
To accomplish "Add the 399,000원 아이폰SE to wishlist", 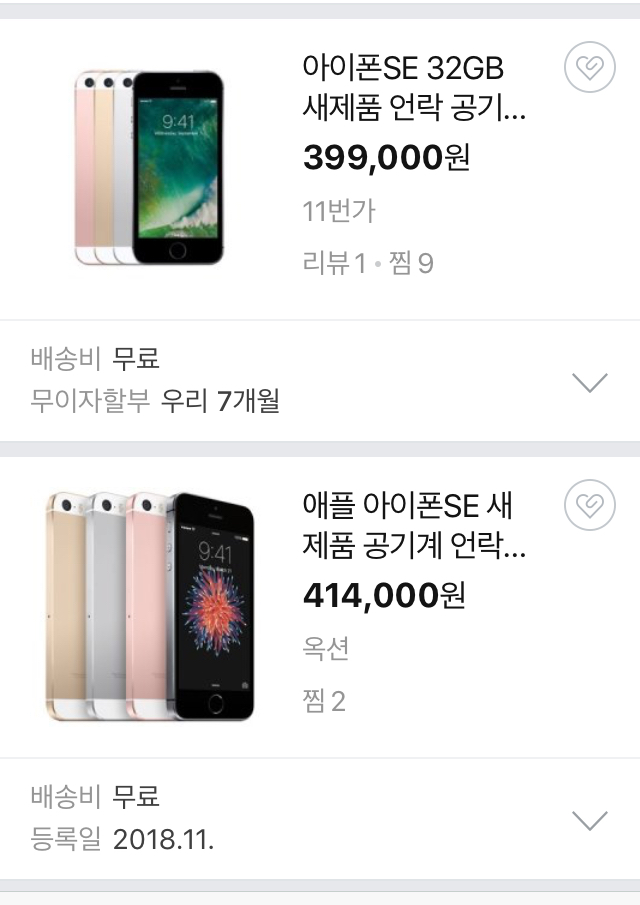I will [x=590, y=69].
